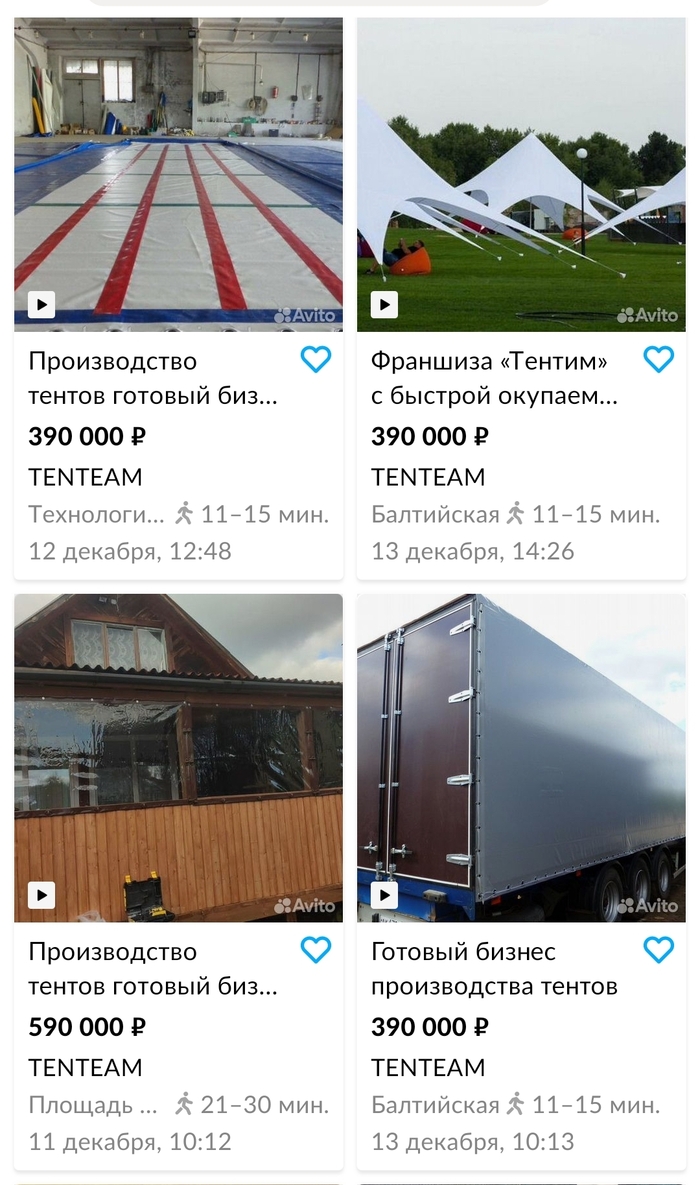700x1185 pixels.
Task: Favorite the Франшиза «Тентим» listing
Action: coord(658,360)
